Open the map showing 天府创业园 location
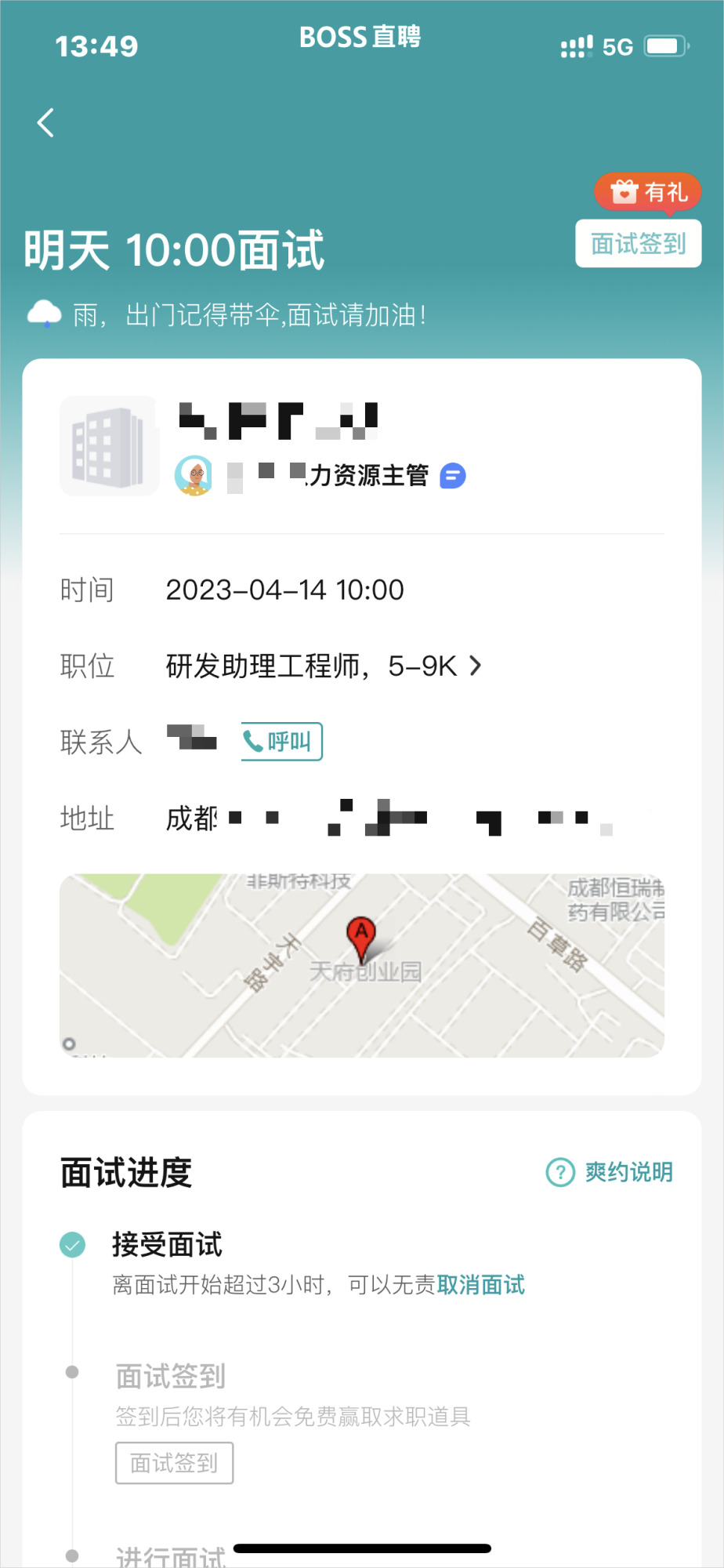 point(361,965)
